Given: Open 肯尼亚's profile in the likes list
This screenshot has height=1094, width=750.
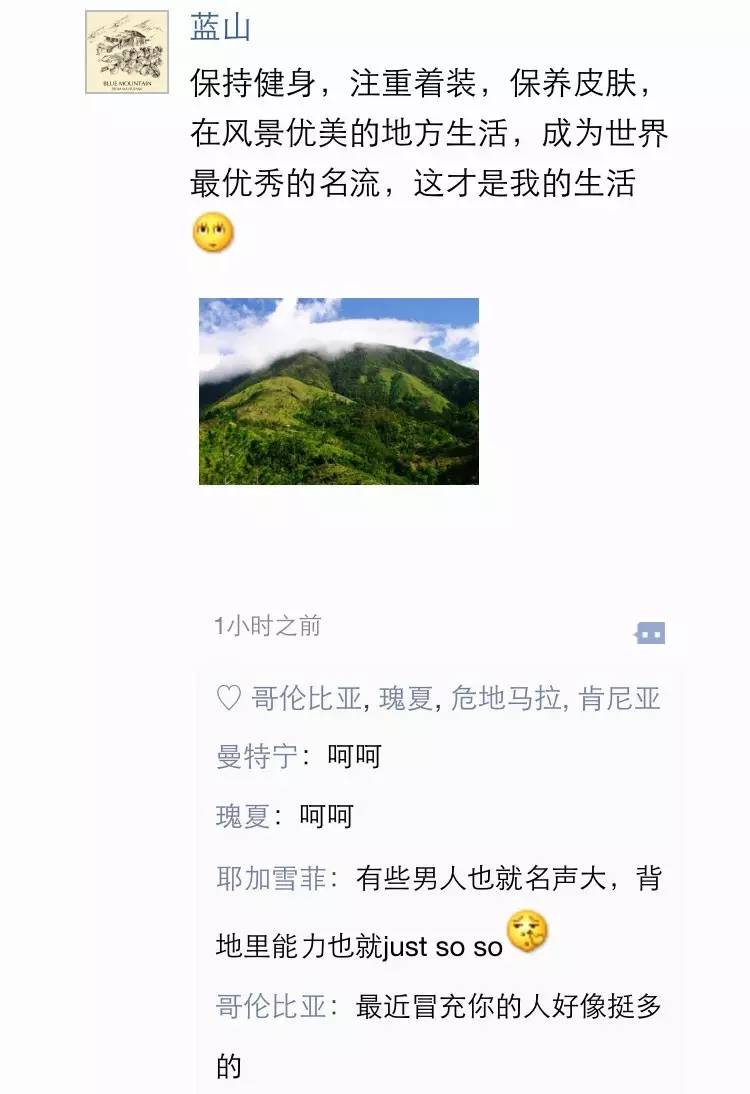Looking at the screenshot, I should coord(620,698).
